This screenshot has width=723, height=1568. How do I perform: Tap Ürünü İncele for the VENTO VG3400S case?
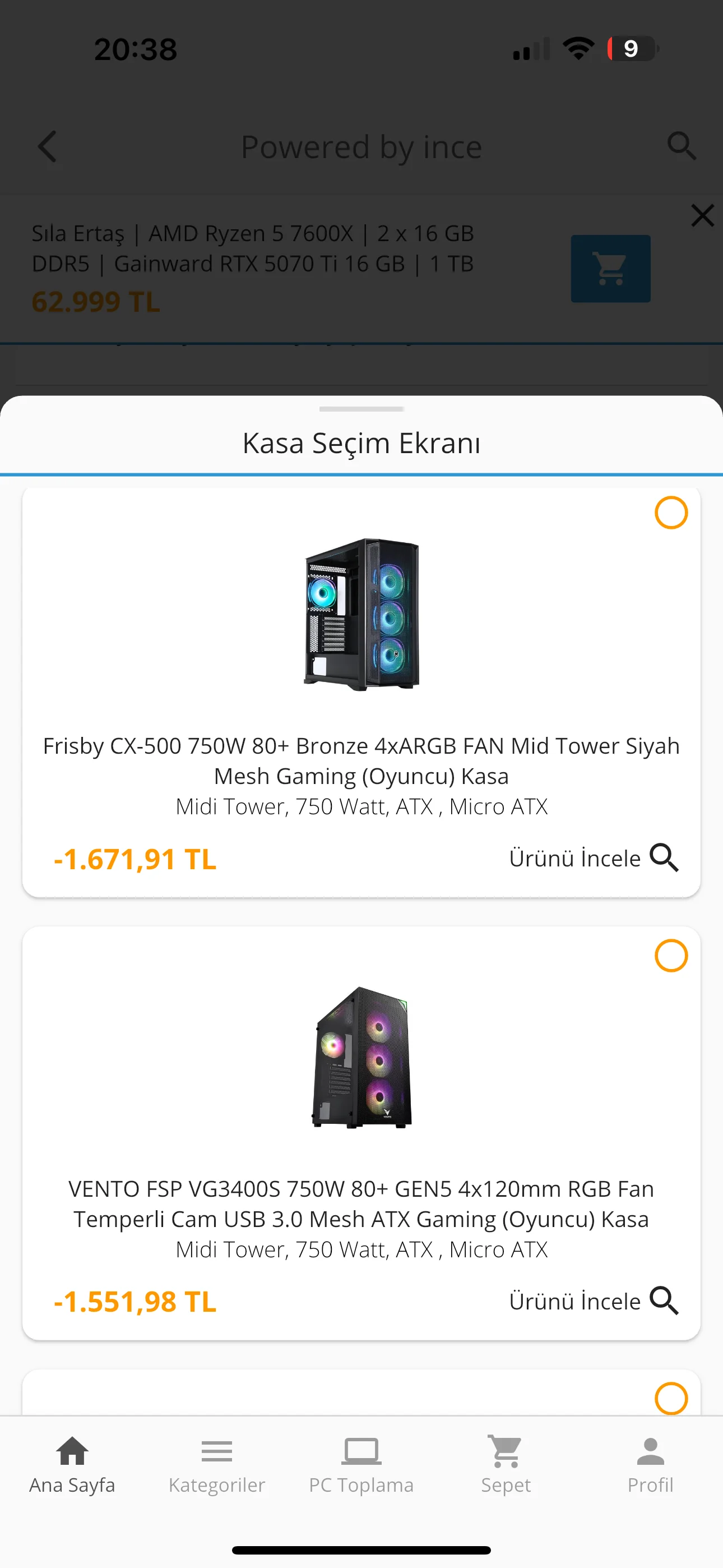click(x=594, y=1302)
